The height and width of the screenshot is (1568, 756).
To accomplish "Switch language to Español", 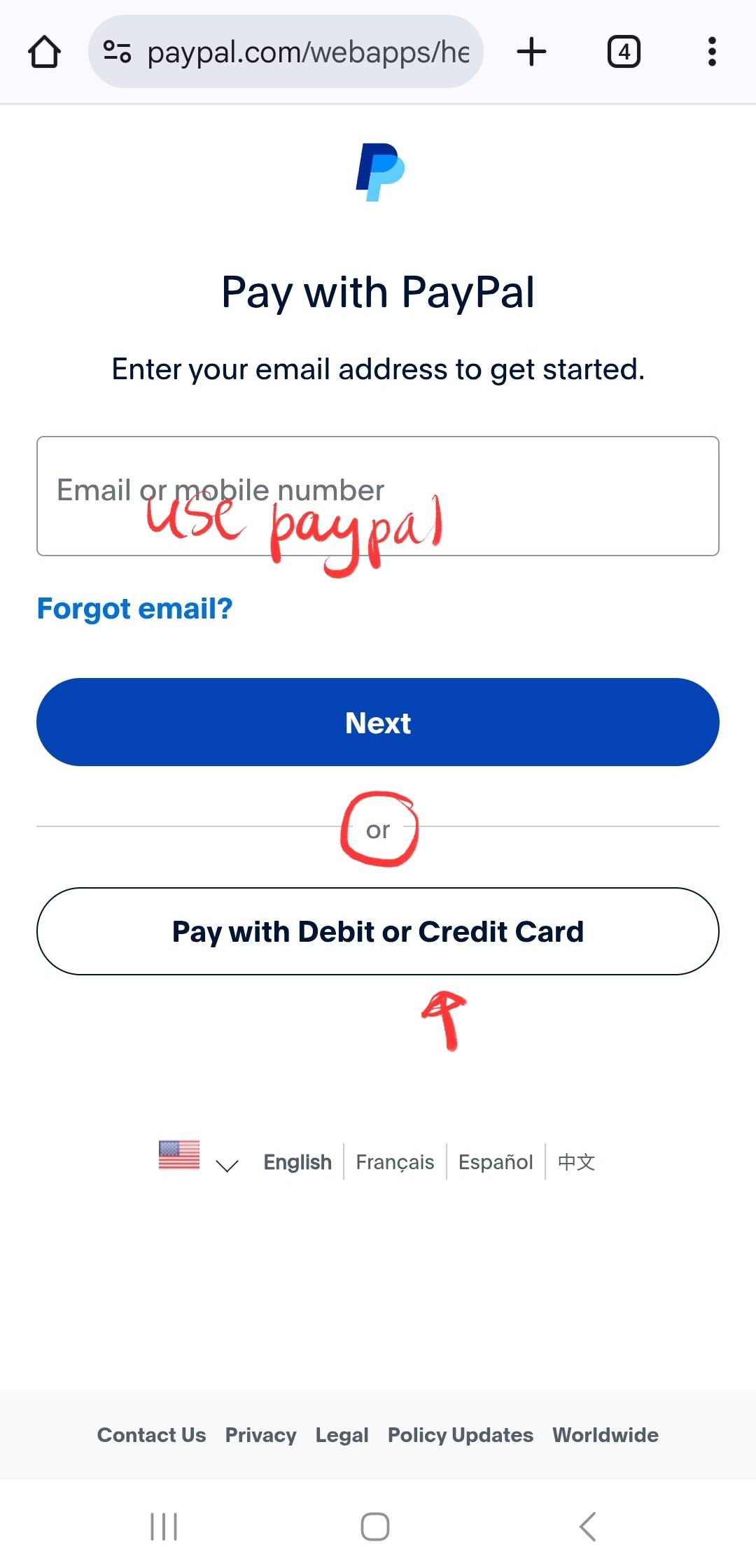I will 496,1162.
